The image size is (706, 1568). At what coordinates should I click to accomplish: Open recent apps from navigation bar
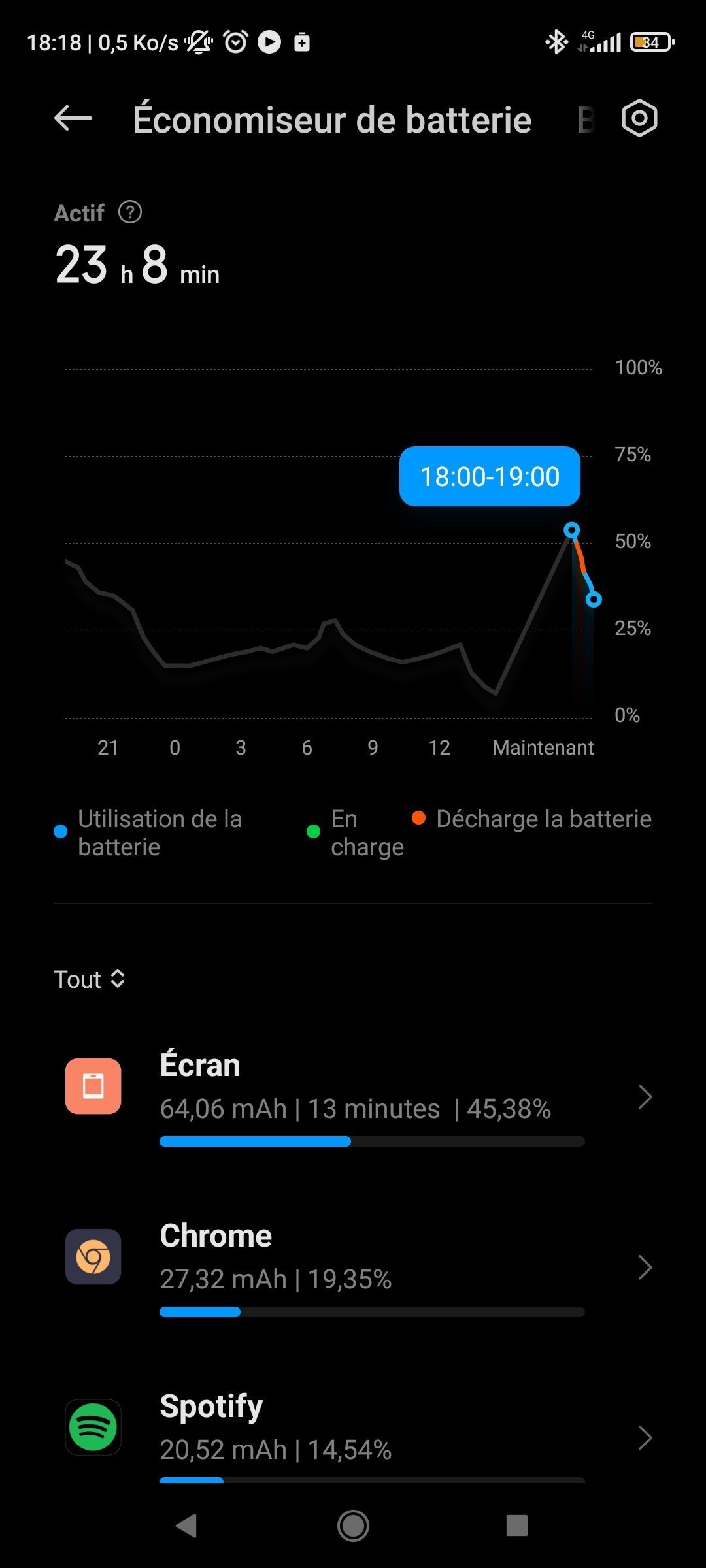516,1526
